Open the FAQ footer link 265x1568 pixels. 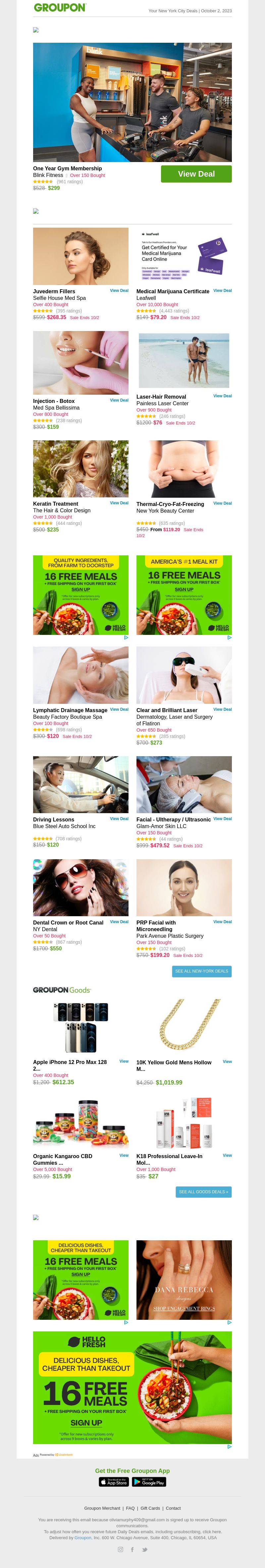[130, 1508]
